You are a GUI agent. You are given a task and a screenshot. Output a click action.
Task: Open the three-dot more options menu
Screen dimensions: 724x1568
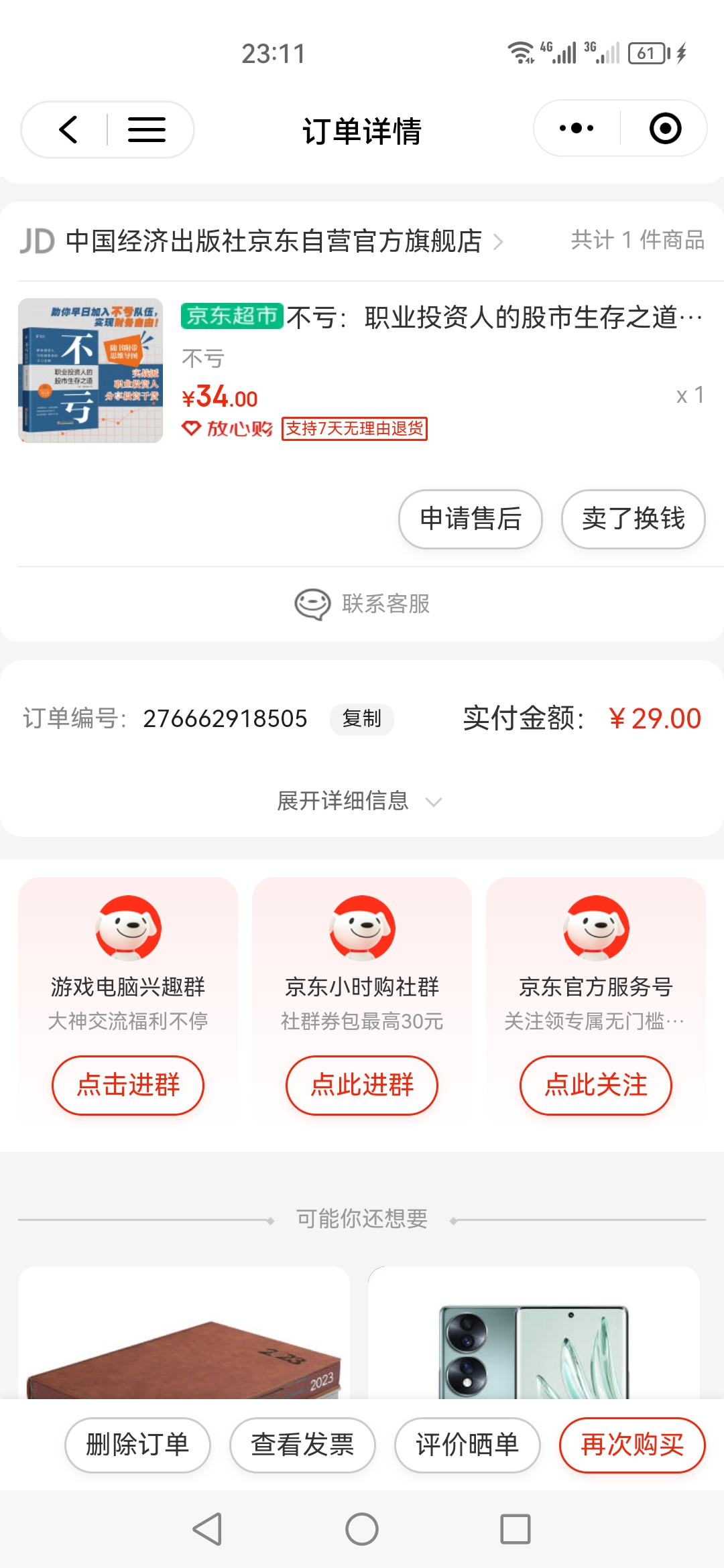[577, 128]
